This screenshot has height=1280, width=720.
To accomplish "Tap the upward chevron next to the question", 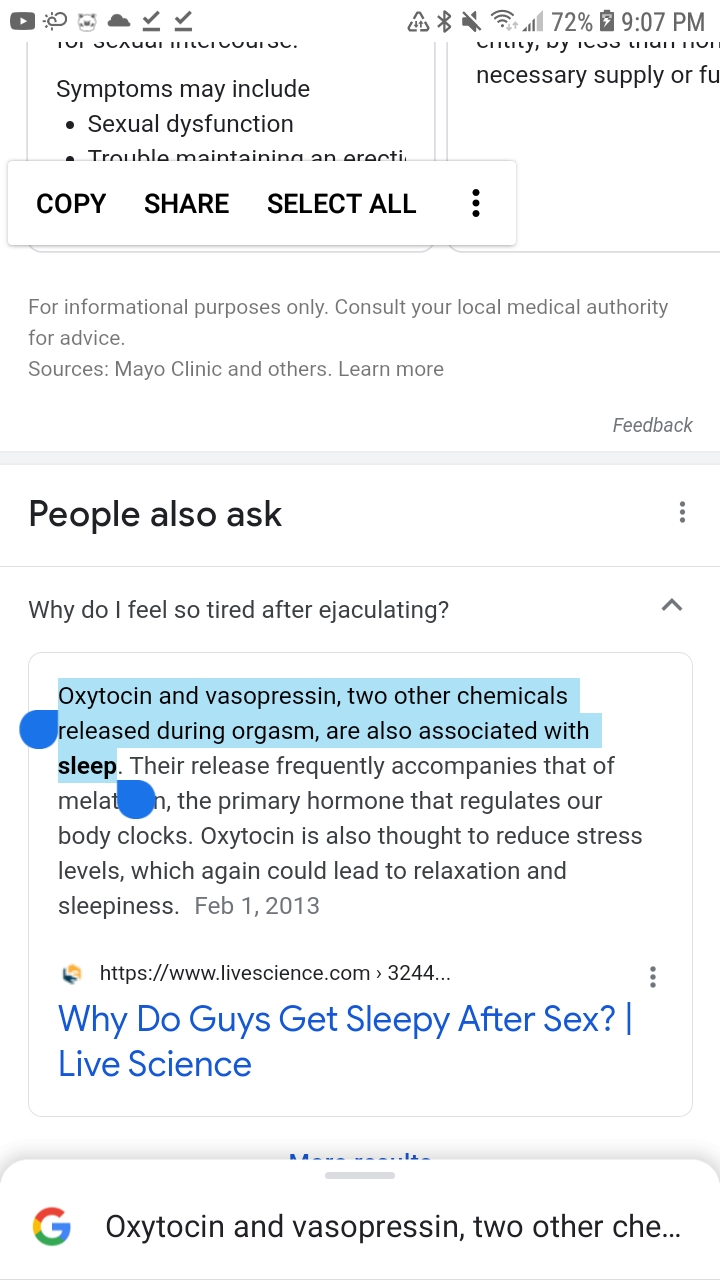I will [x=672, y=605].
